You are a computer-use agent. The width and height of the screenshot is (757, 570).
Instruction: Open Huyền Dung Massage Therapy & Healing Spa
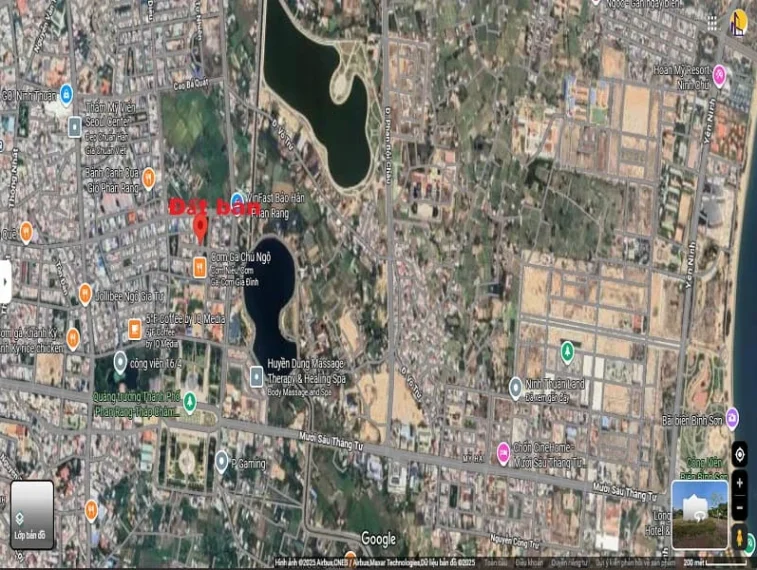tap(257, 376)
